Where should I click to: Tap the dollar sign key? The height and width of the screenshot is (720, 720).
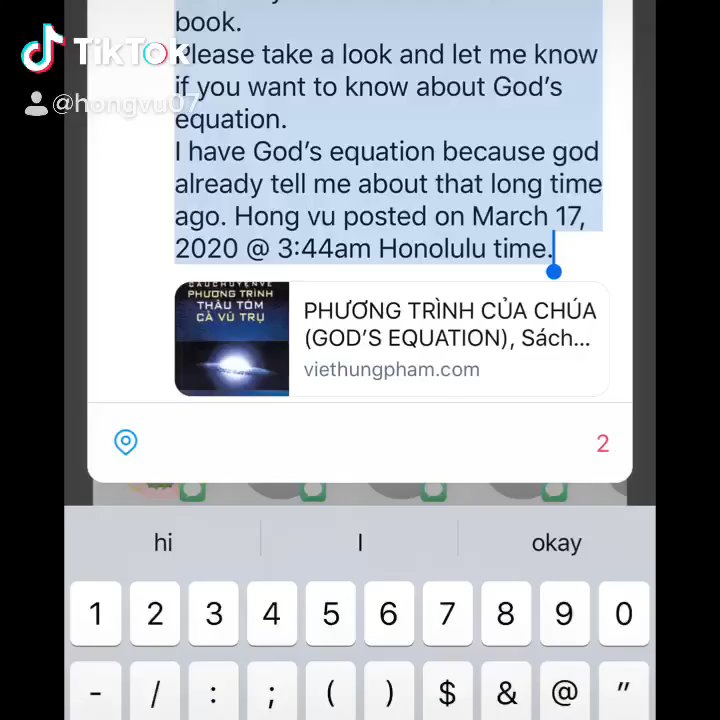click(x=448, y=691)
